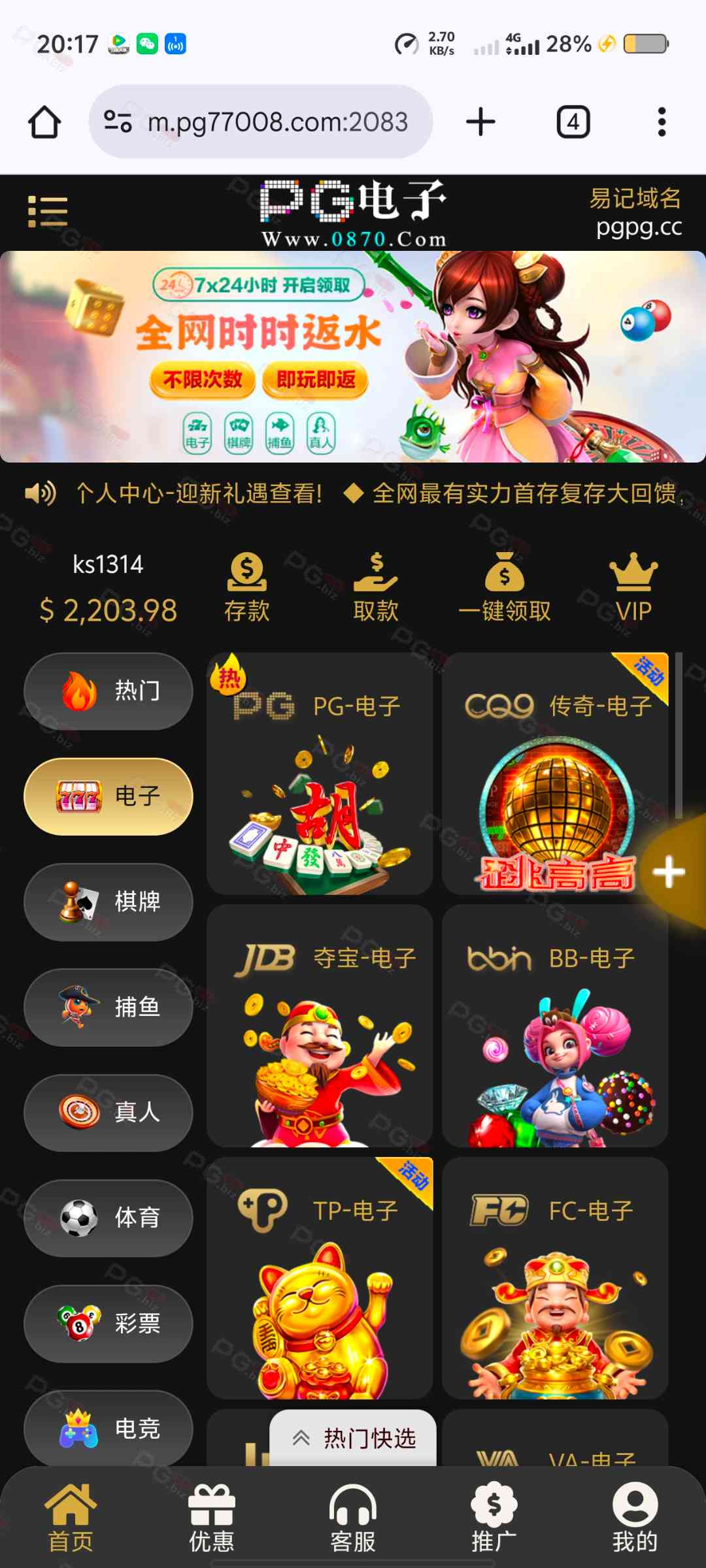Viewport: 706px width, 1568px height.
Task: Expand the 热门快选 quick picks panel
Action: (354, 1439)
